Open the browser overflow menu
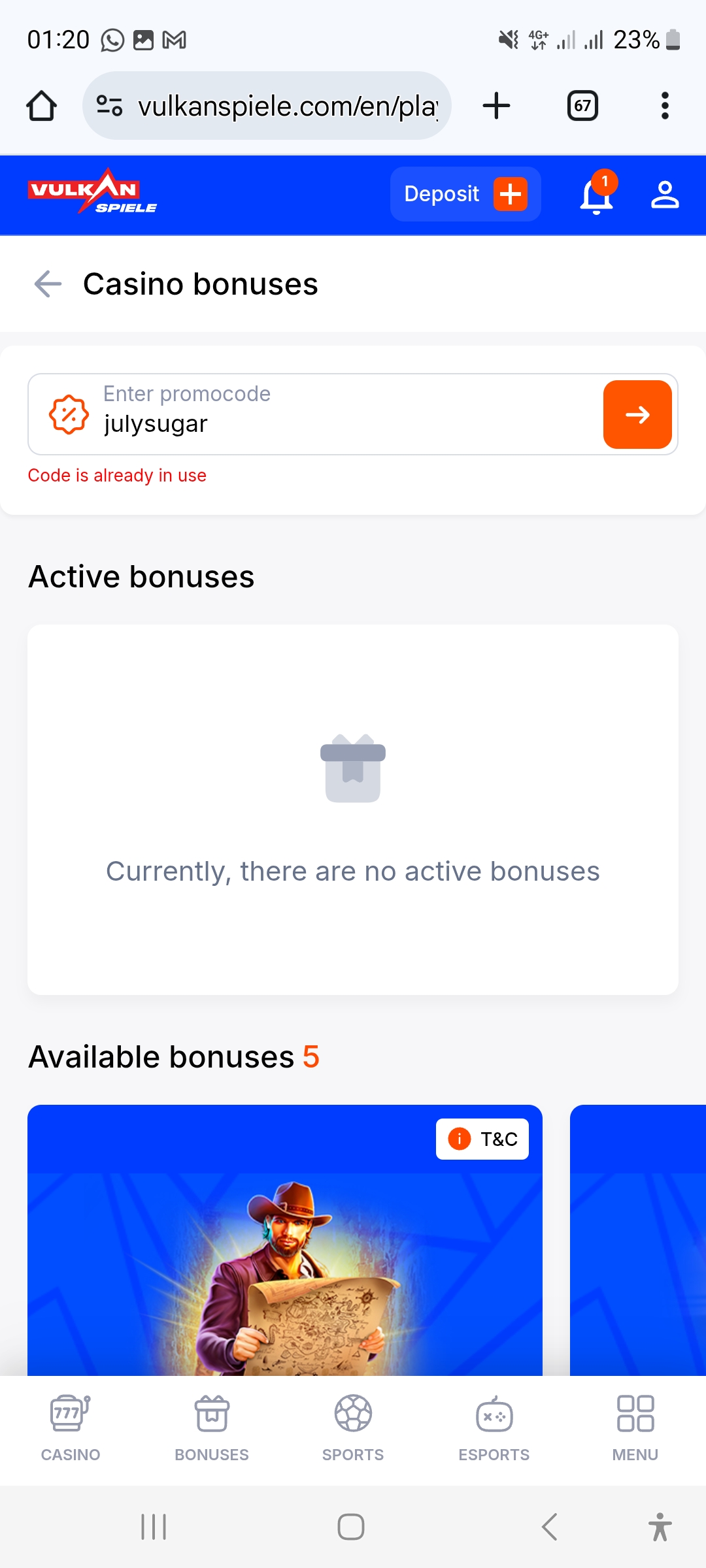 pyautogui.click(x=665, y=106)
